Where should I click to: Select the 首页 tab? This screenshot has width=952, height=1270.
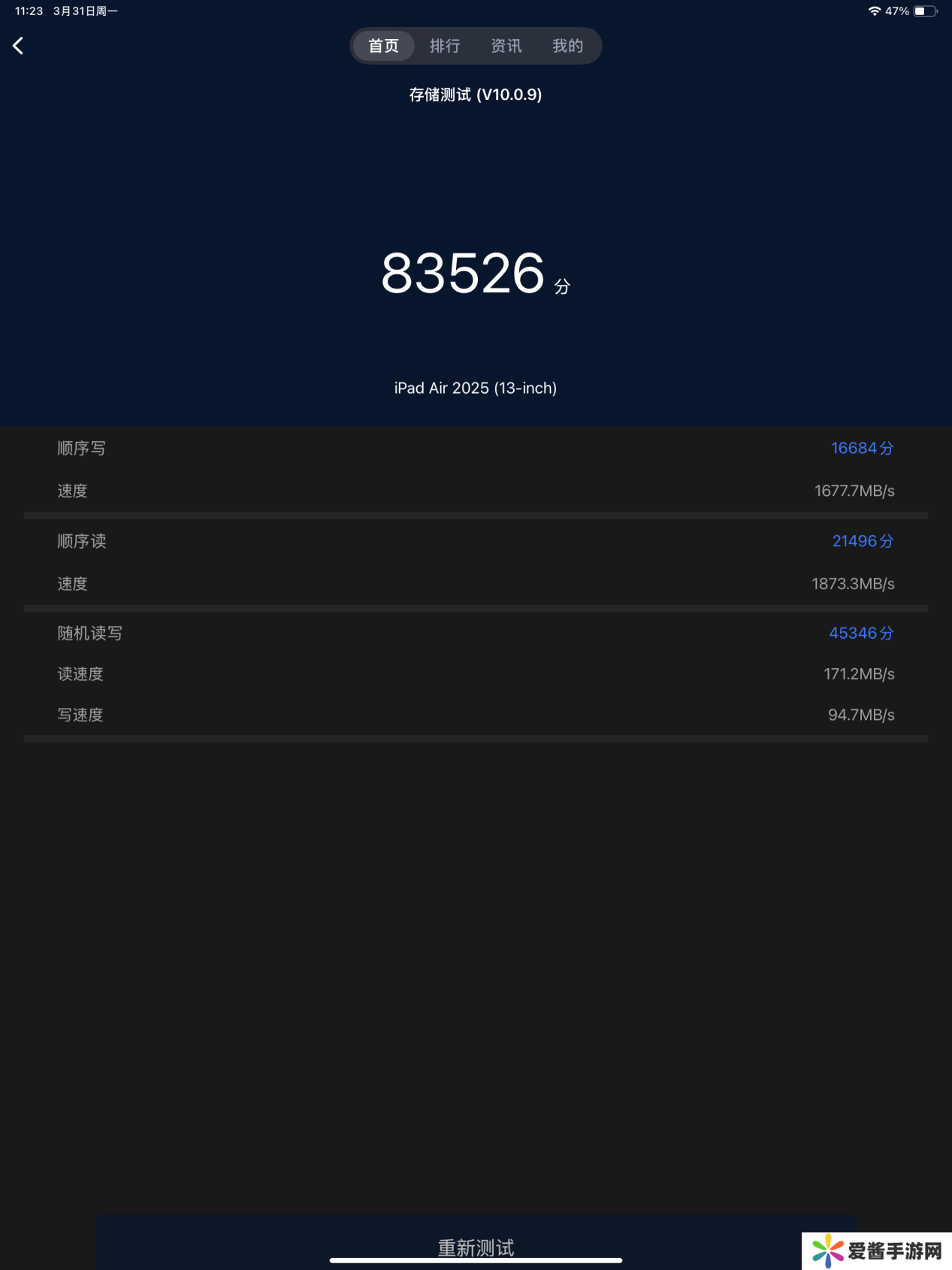tap(383, 46)
